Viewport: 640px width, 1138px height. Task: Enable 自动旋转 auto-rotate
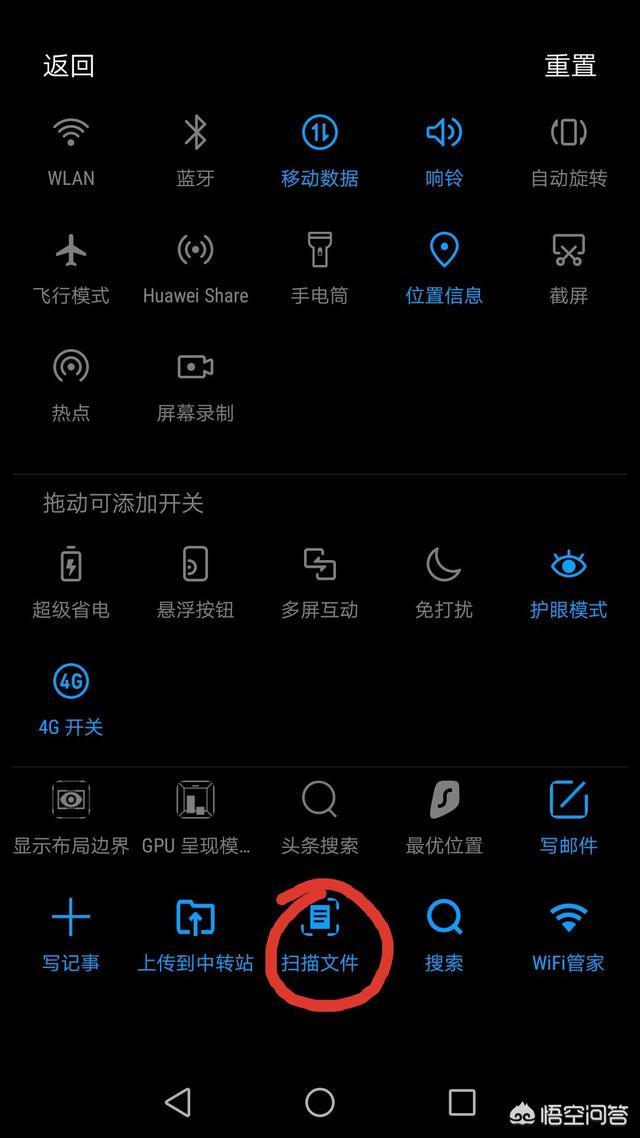[x=569, y=152]
